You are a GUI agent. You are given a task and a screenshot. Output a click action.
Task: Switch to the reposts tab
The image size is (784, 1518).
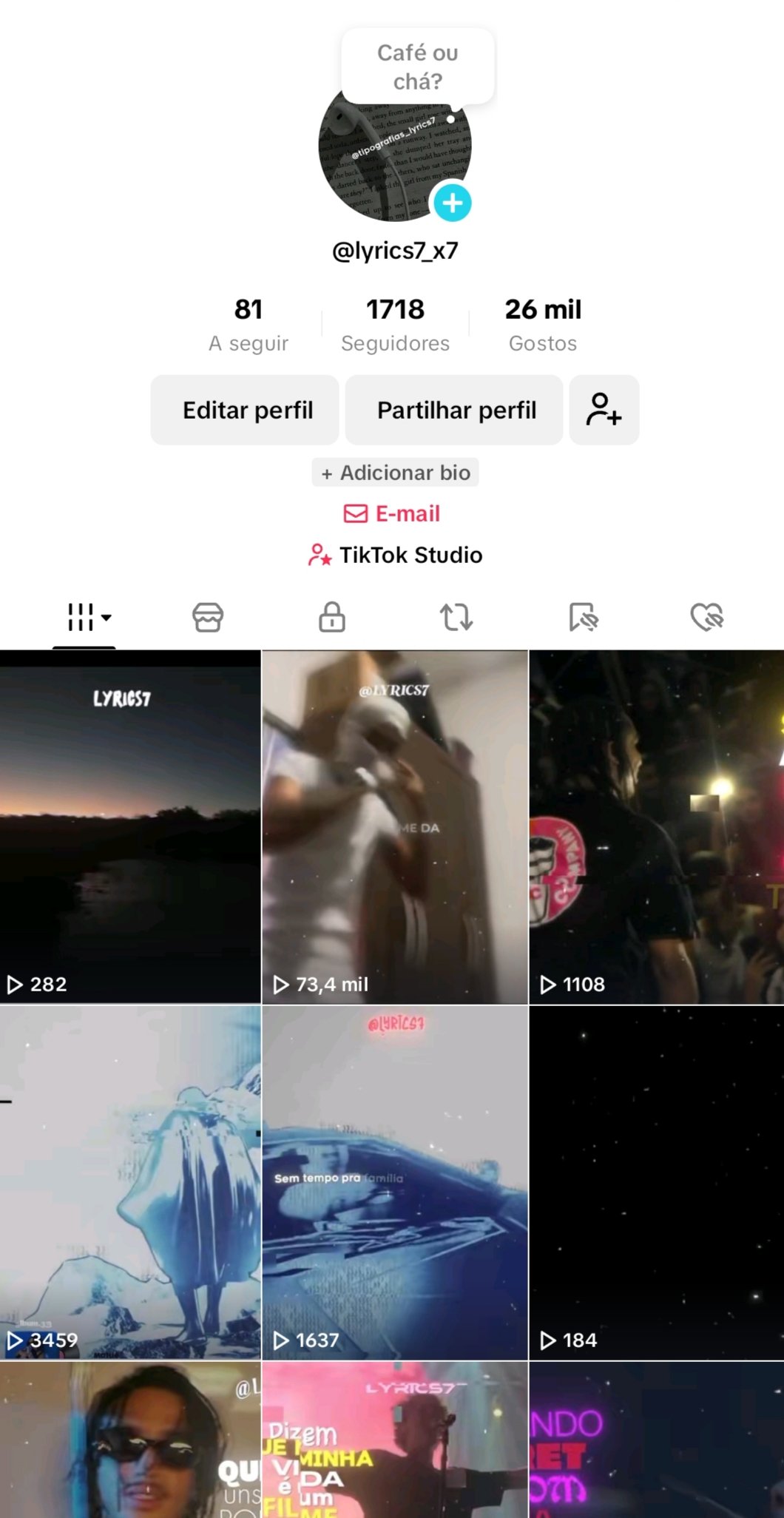(x=456, y=617)
